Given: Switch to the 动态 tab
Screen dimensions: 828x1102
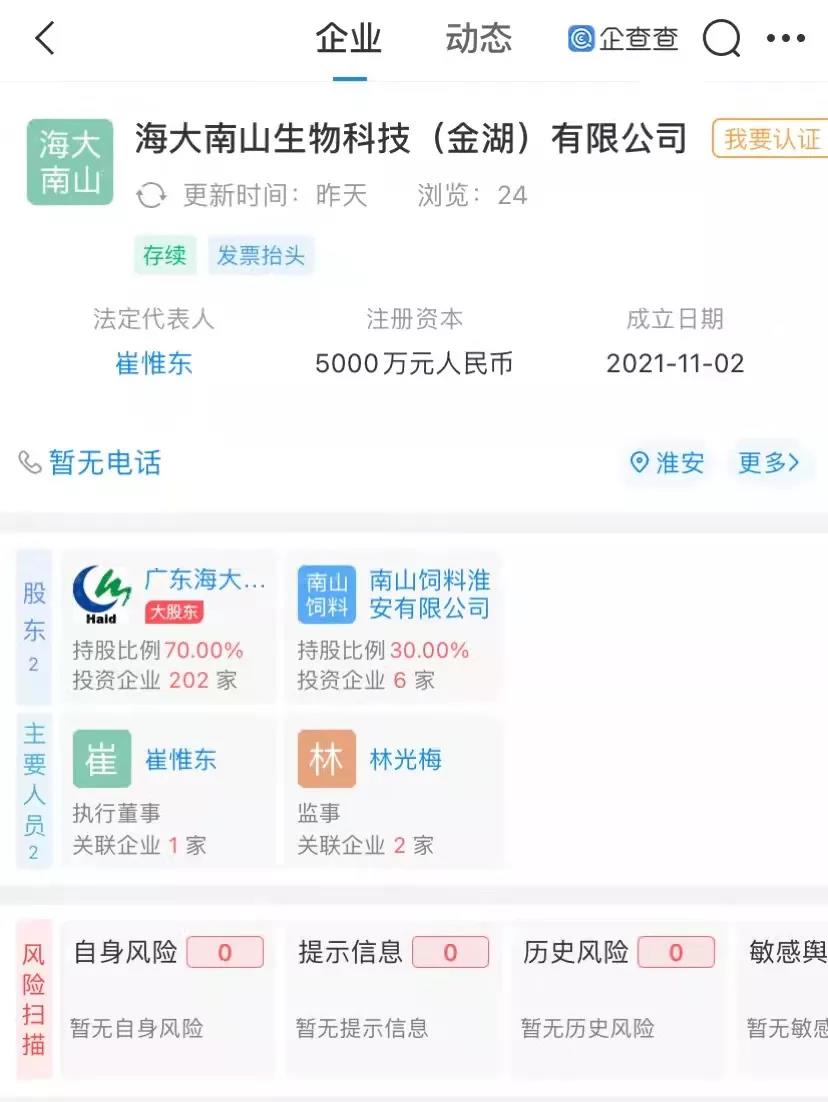Looking at the screenshot, I should [478, 39].
